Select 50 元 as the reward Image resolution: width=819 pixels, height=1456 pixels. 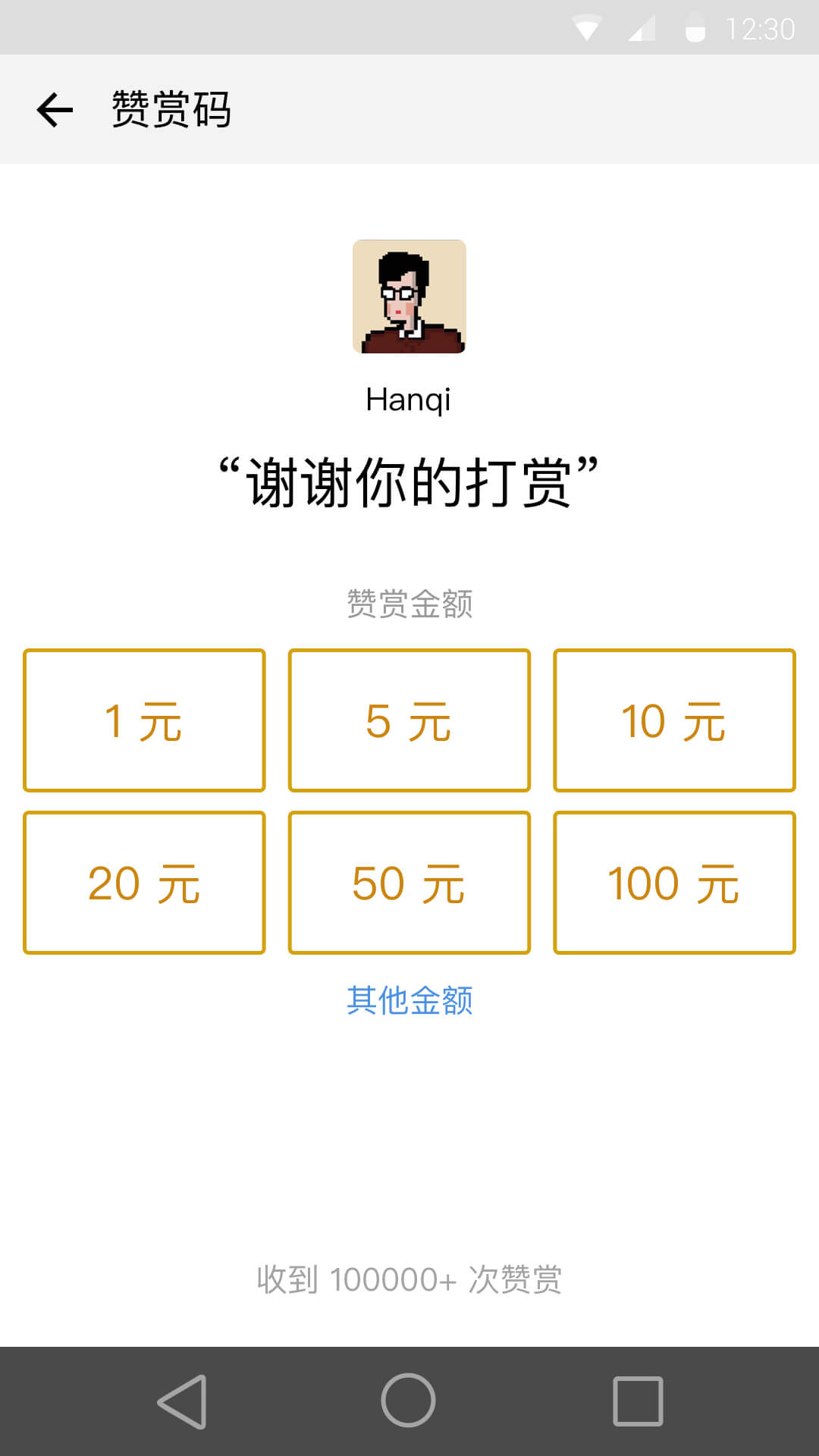coord(409,883)
